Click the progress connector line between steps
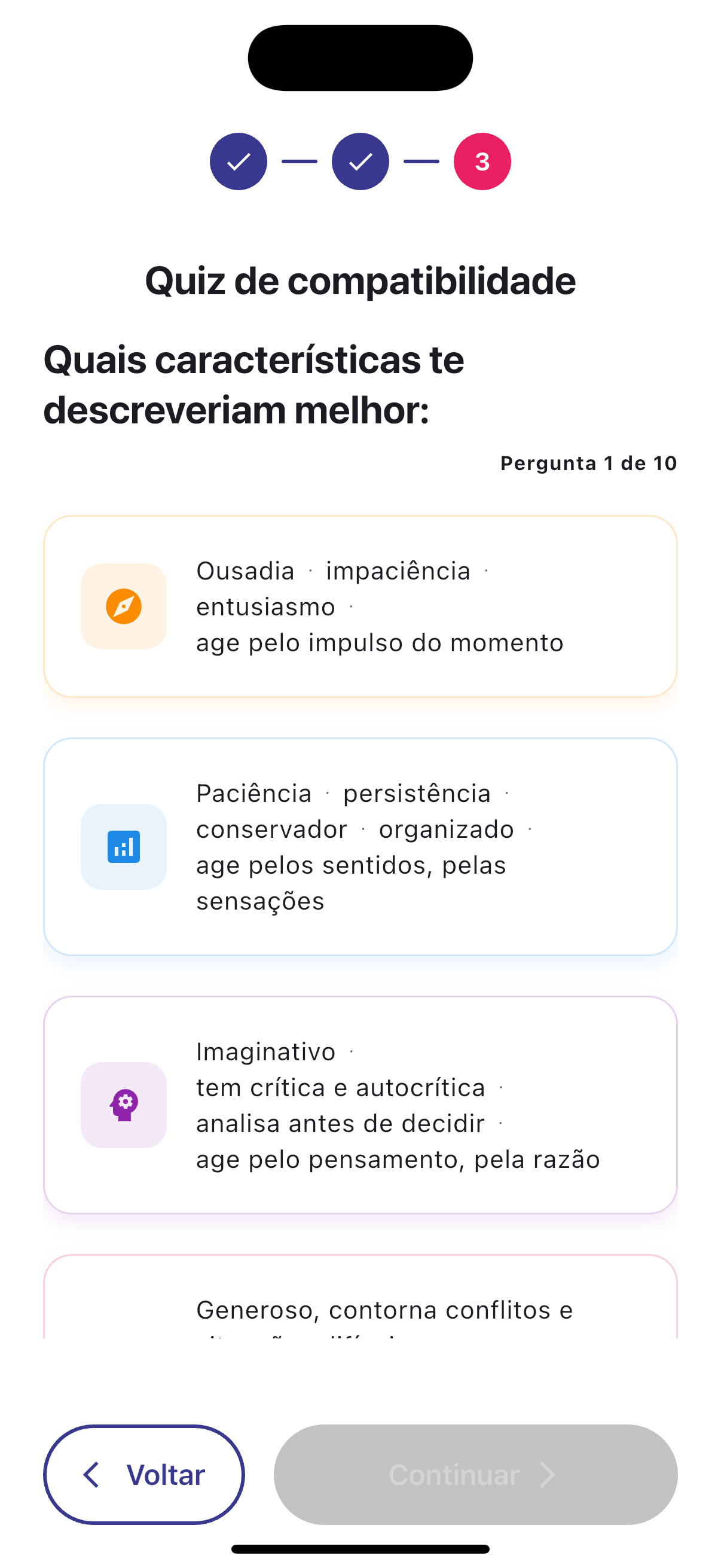The image size is (721, 1568). pyautogui.click(x=299, y=161)
